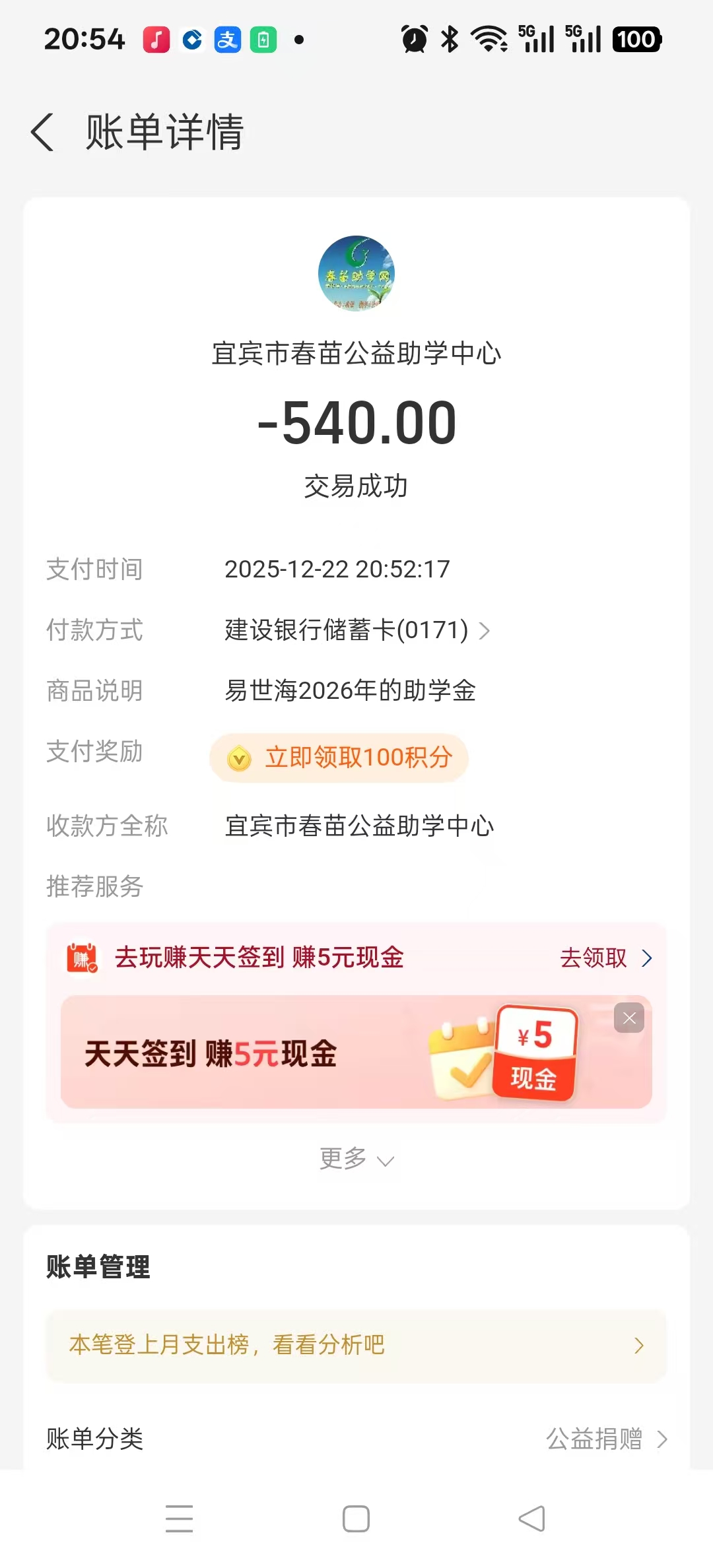The height and width of the screenshot is (1568, 713).
Task: Go back from the 账单详情 page
Action: 43,132
